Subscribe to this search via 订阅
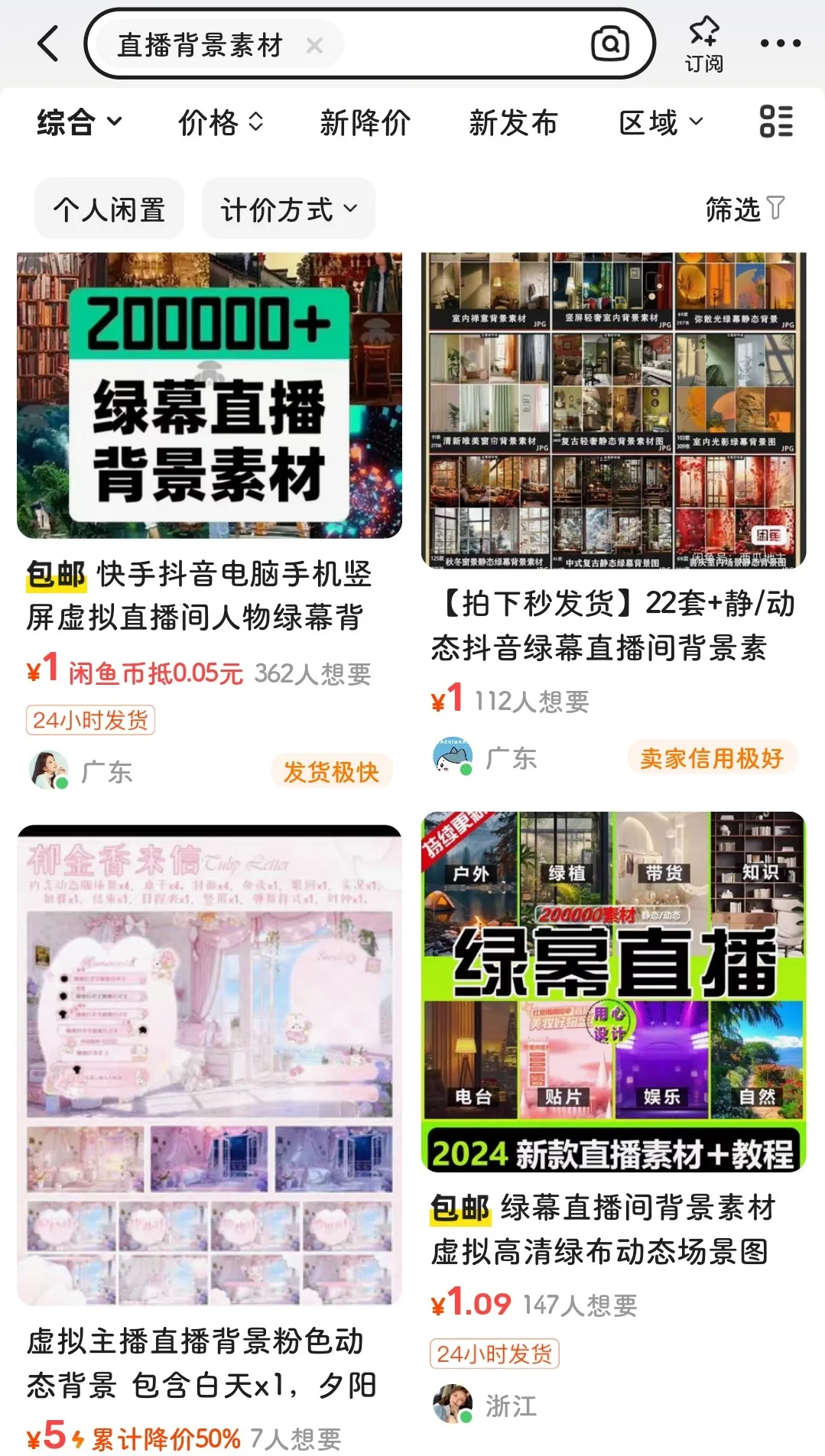The height and width of the screenshot is (1456, 825). (x=703, y=44)
